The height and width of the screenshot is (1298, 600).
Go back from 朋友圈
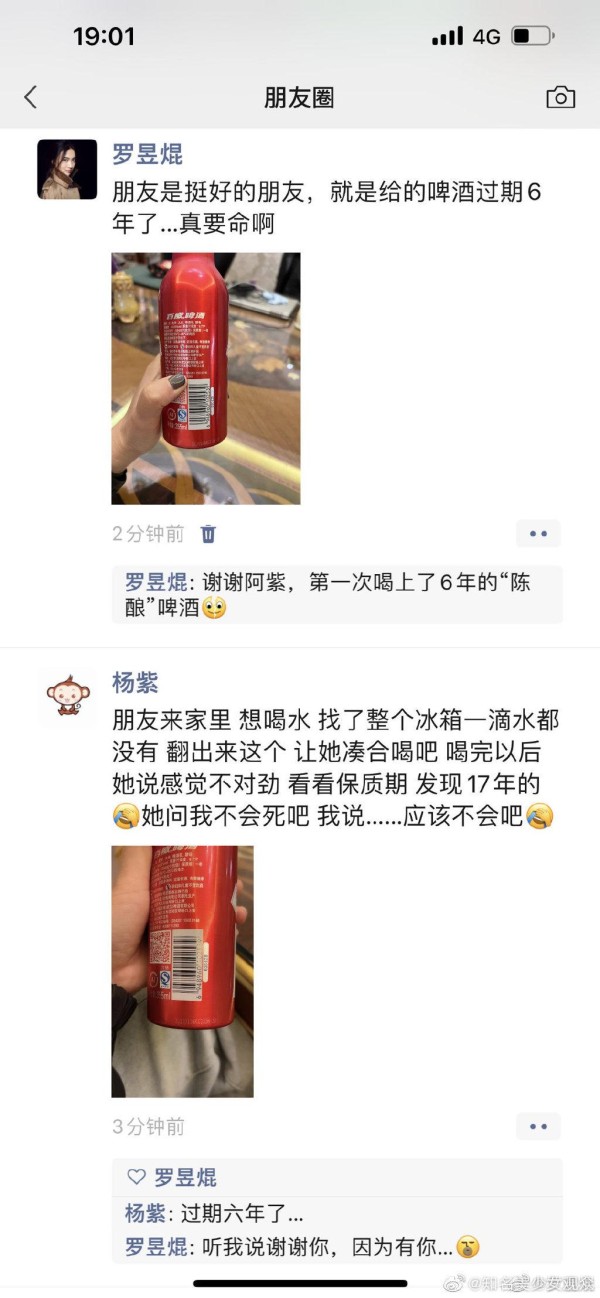pos(30,97)
